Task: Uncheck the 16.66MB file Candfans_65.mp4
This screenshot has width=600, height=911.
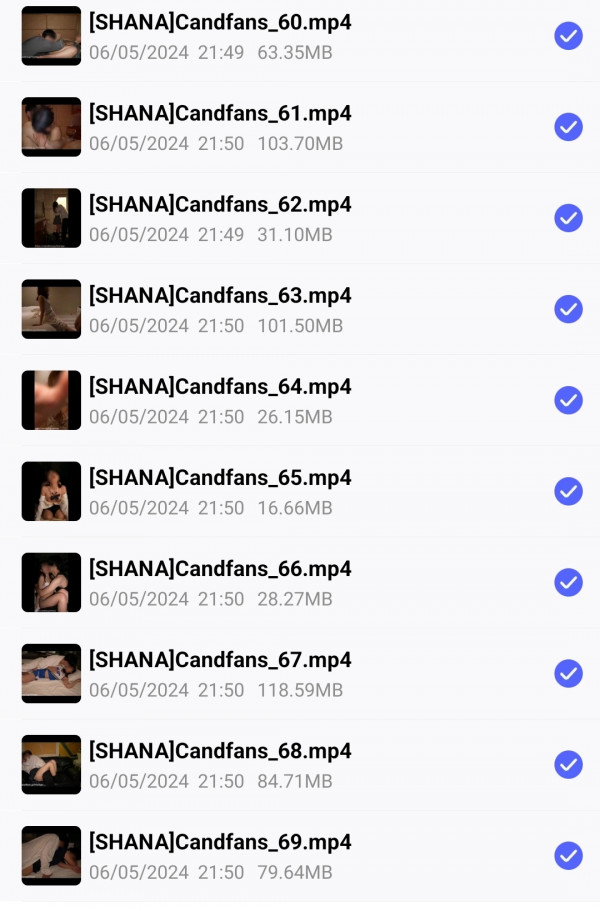Action: point(568,491)
